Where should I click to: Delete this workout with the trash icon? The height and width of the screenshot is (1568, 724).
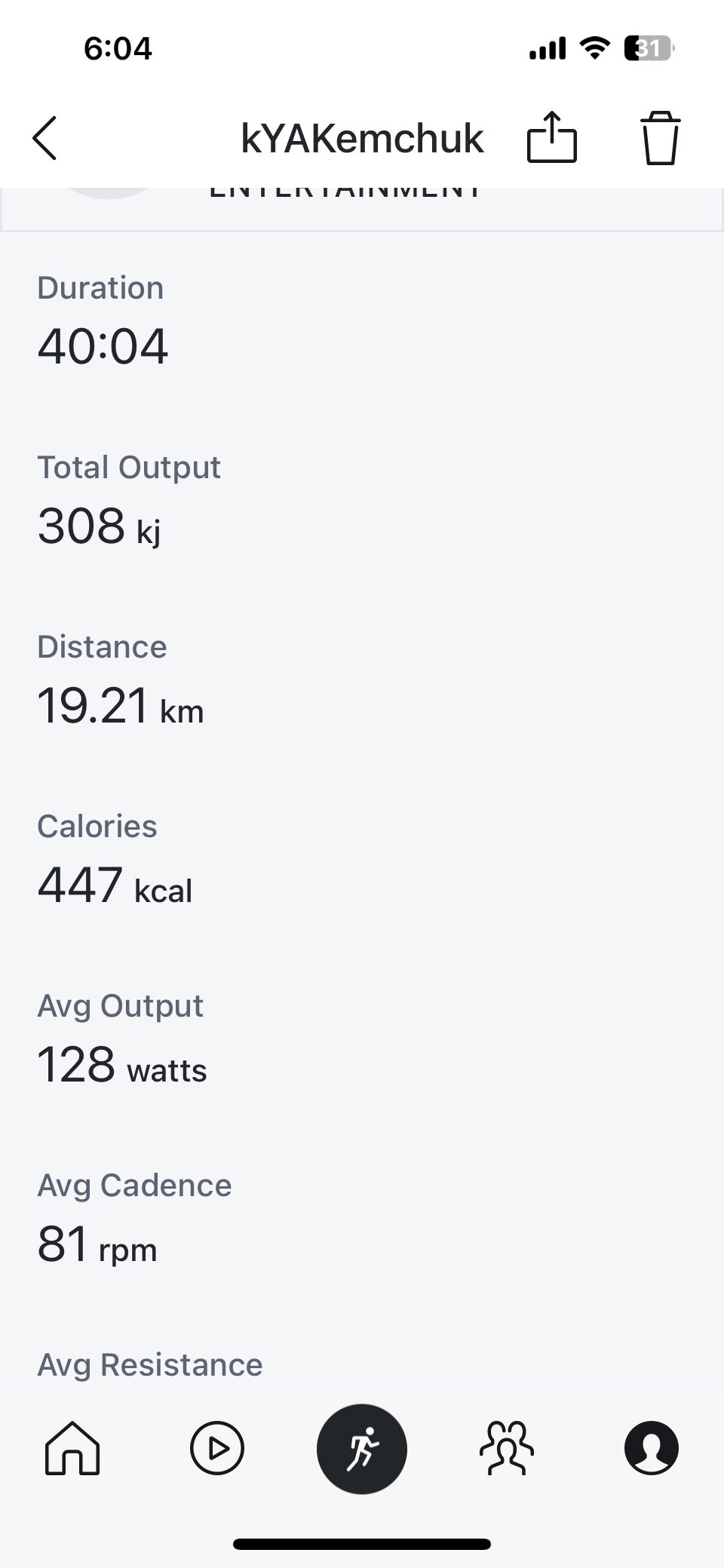(x=661, y=137)
